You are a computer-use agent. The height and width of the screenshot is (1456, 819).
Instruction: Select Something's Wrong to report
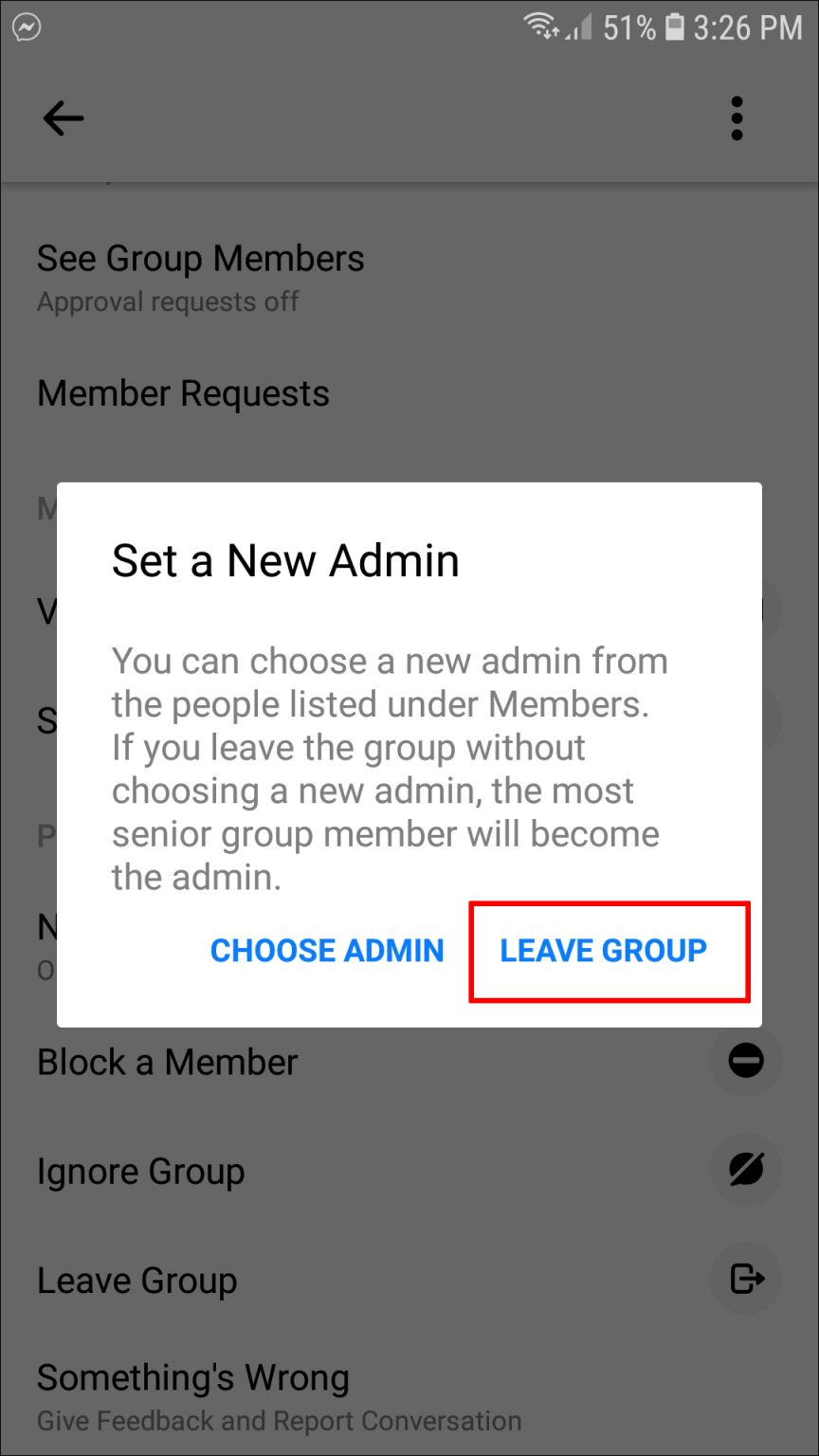[192, 1377]
